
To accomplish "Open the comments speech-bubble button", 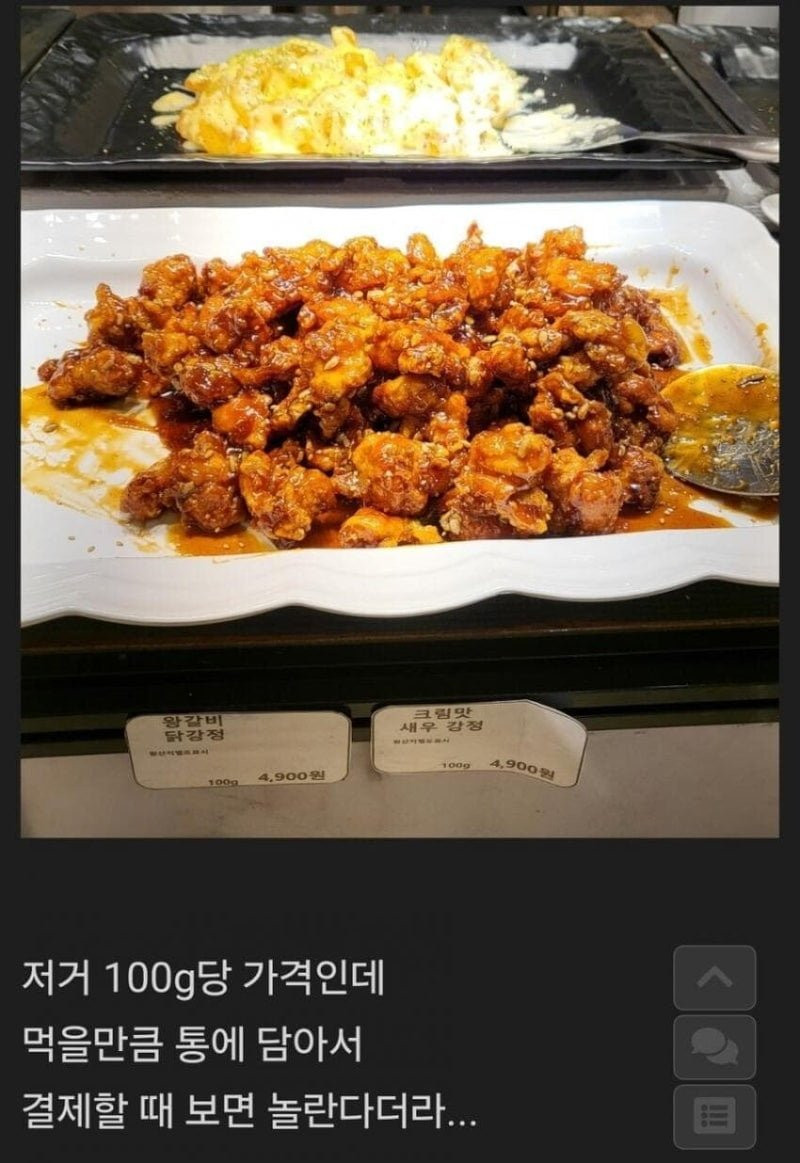I will 714,1047.
